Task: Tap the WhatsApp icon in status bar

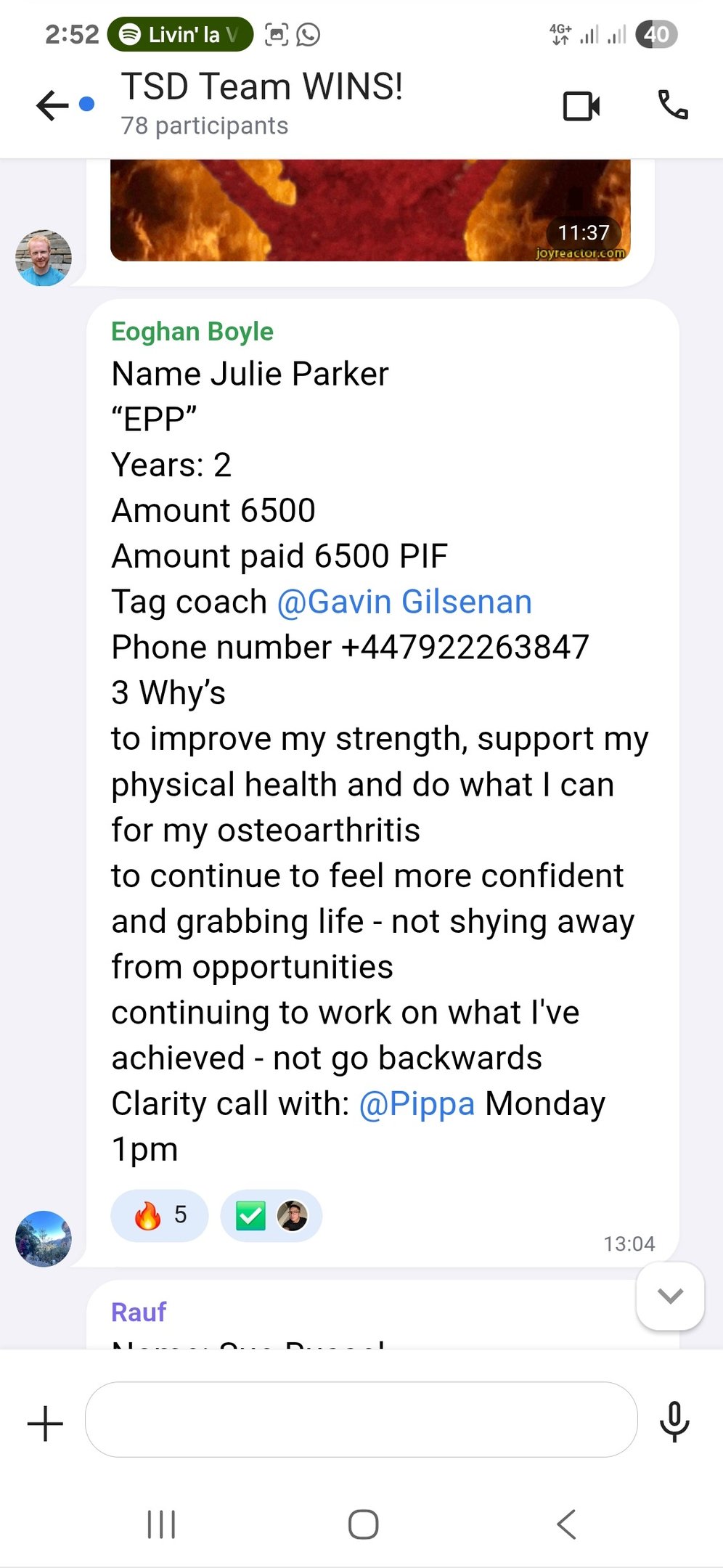Action: 308,33
